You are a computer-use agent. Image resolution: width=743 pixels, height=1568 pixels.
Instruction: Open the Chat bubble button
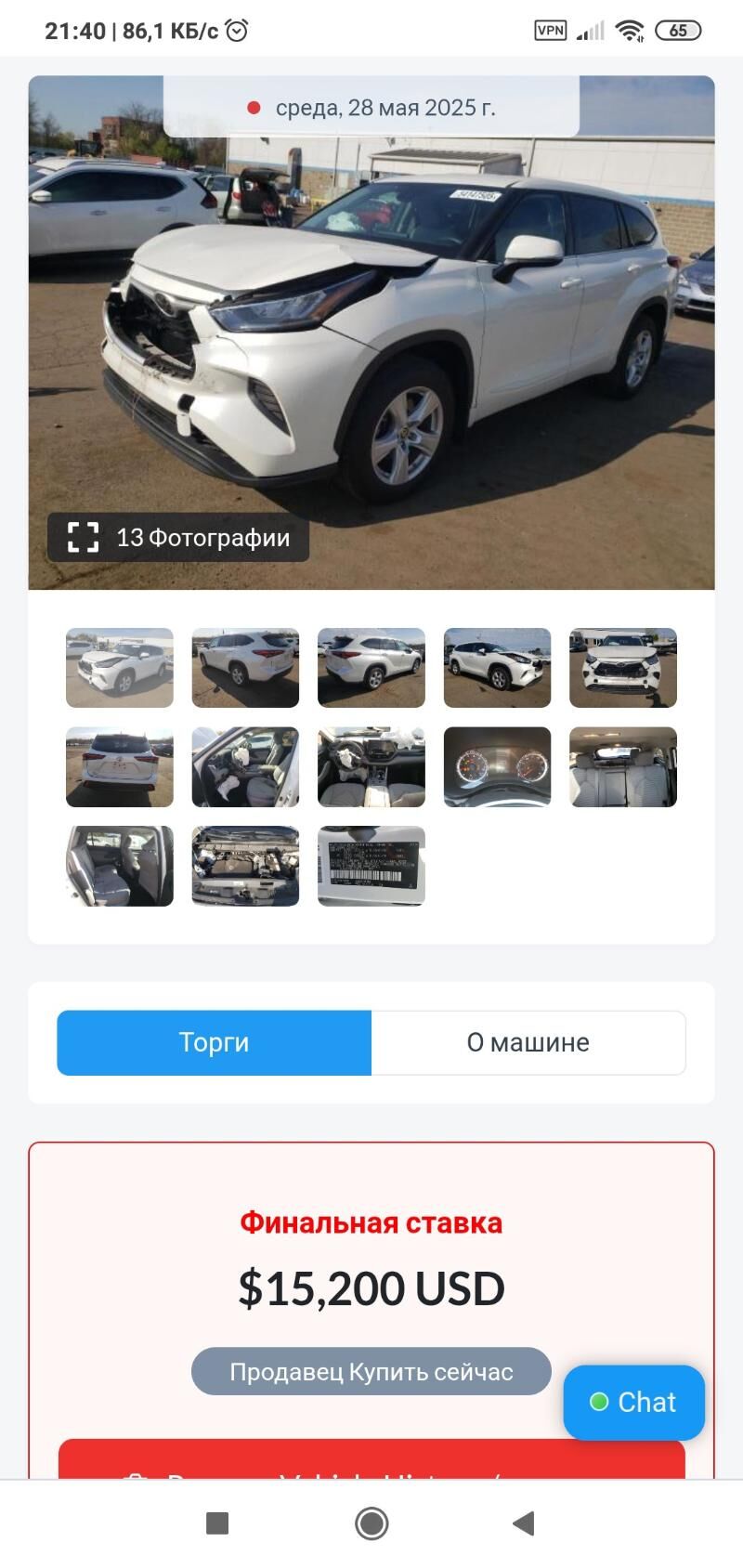633,1403
